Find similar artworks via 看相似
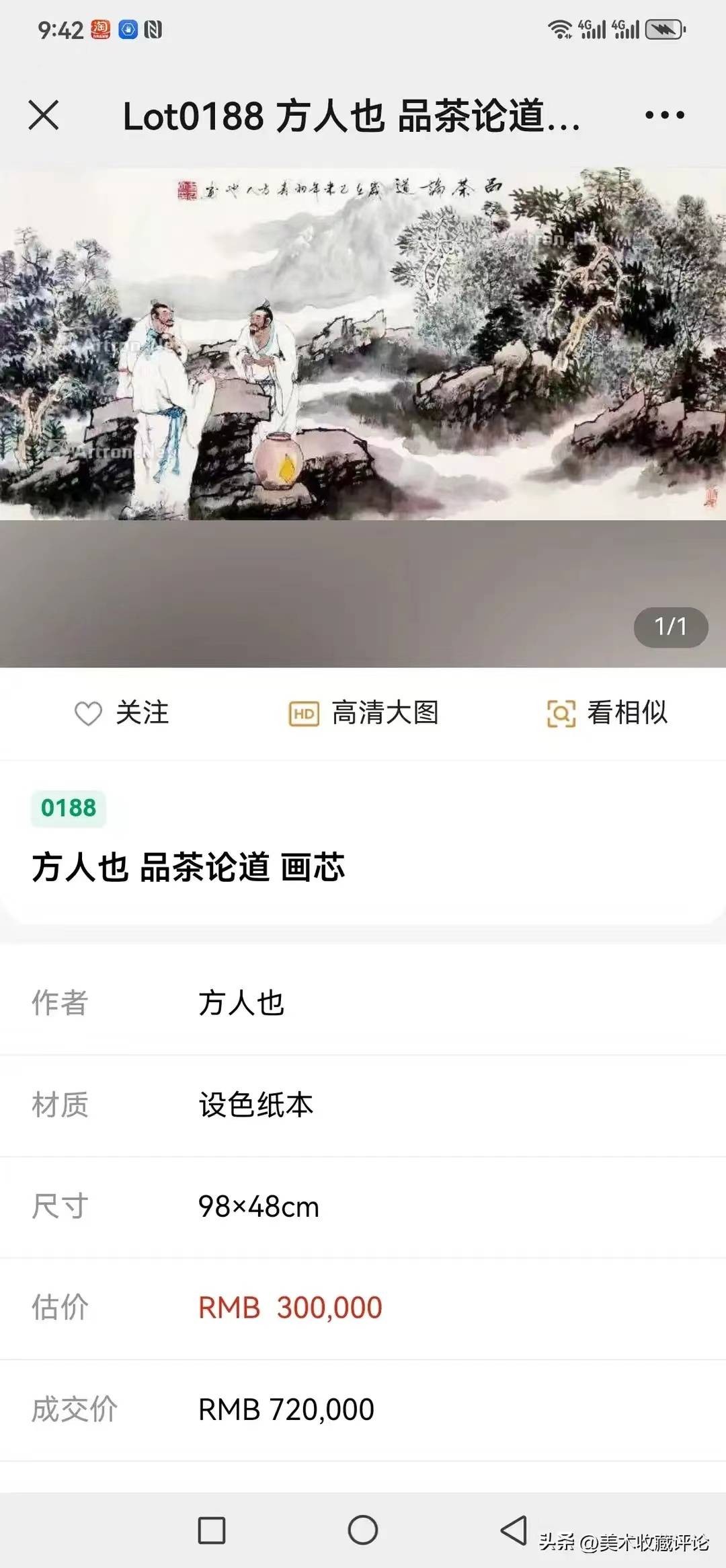This screenshot has height=1568, width=726. point(607,713)
